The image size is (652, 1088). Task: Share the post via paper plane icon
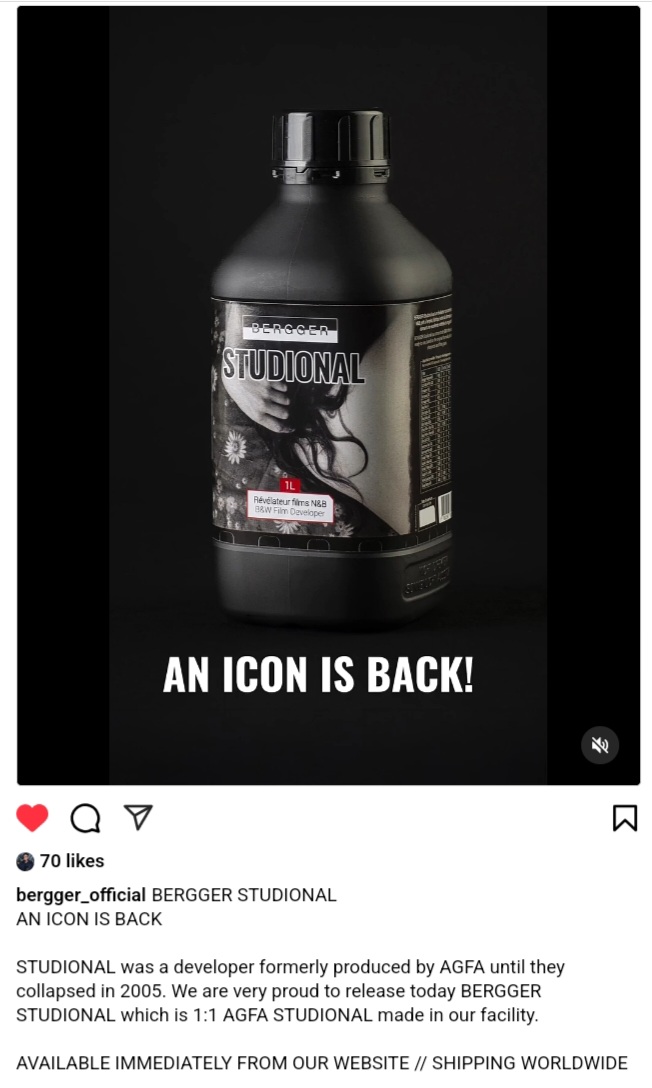pos(138,818)
